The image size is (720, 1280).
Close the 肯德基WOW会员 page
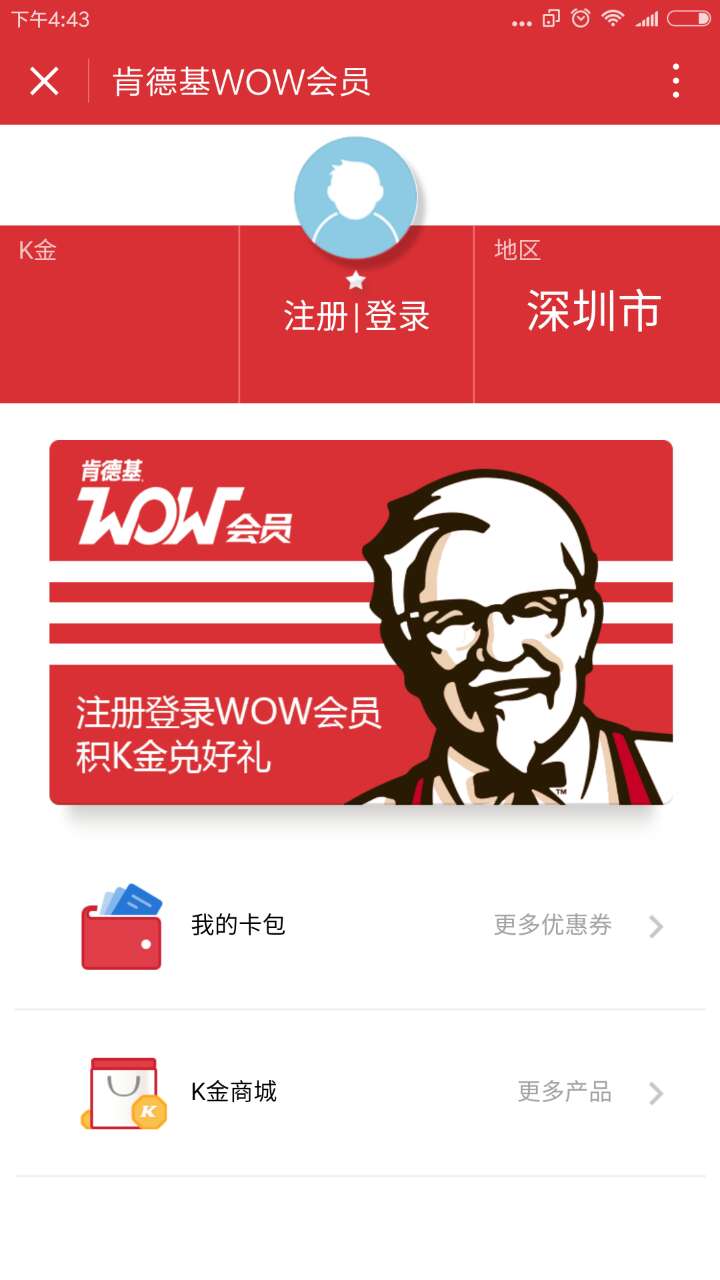tap(44, 81)
